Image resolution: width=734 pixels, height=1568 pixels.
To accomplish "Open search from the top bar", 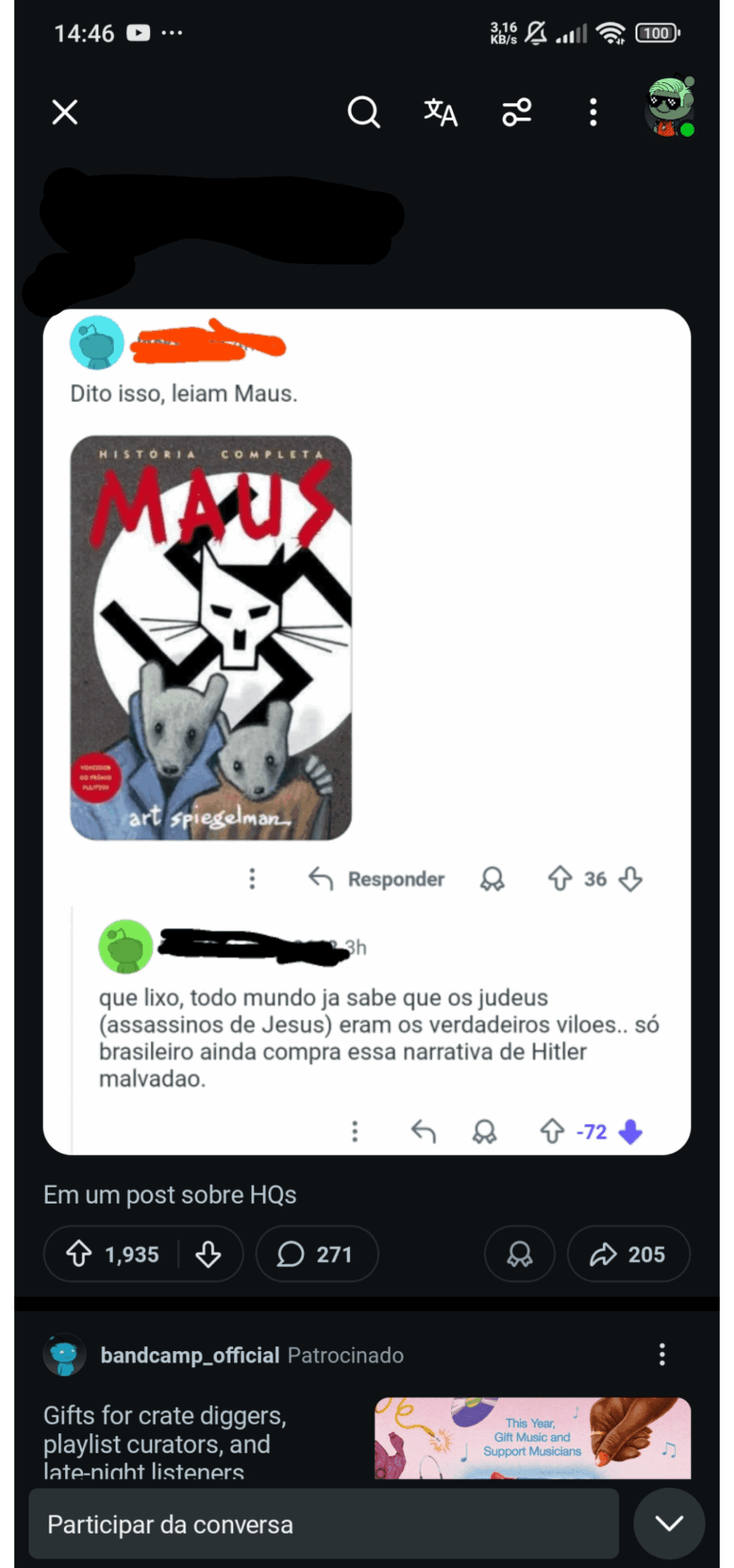I will click(x=363, y=113).
